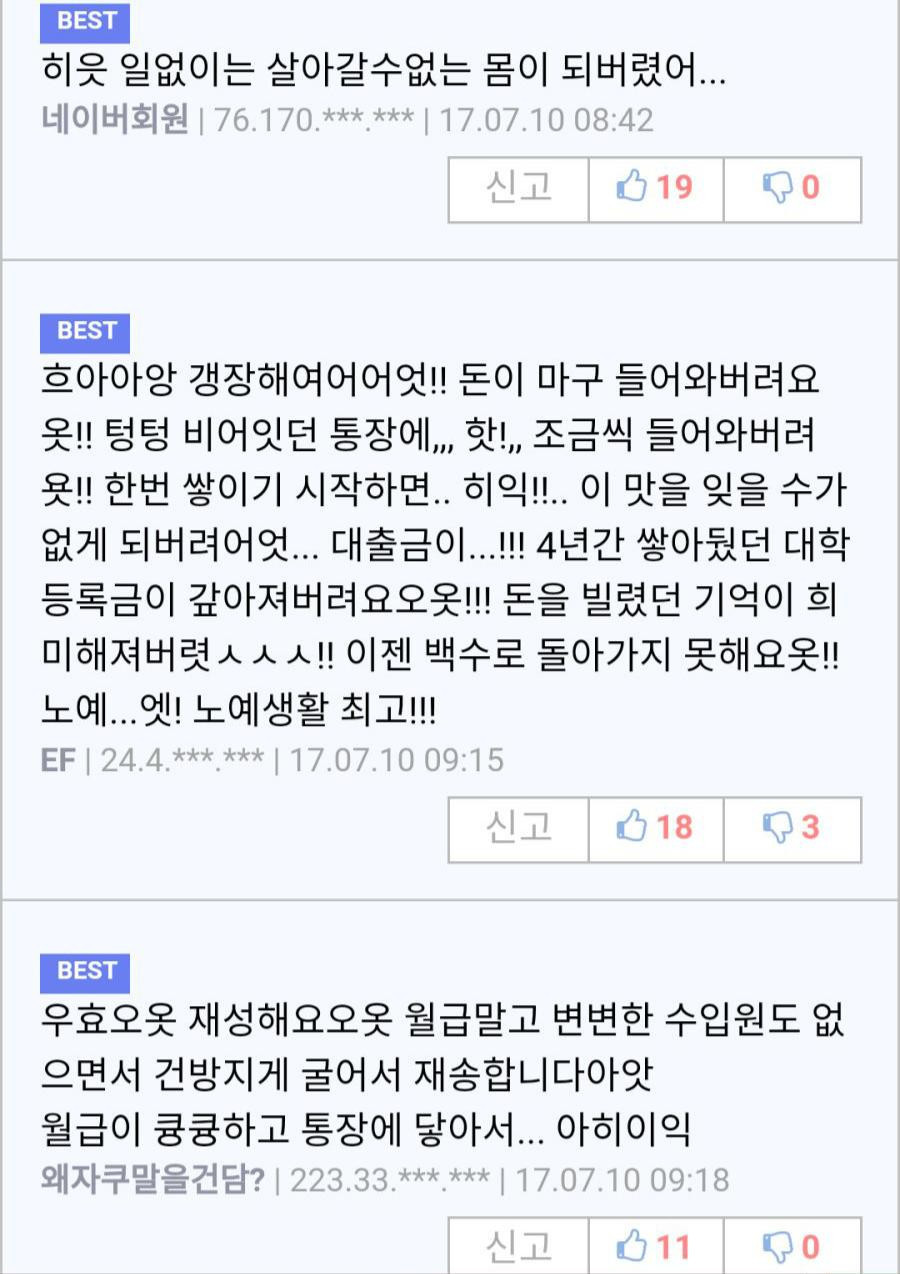Report the comment by EF
This screenshot has height=1274, width=900.
click(518, 828)
